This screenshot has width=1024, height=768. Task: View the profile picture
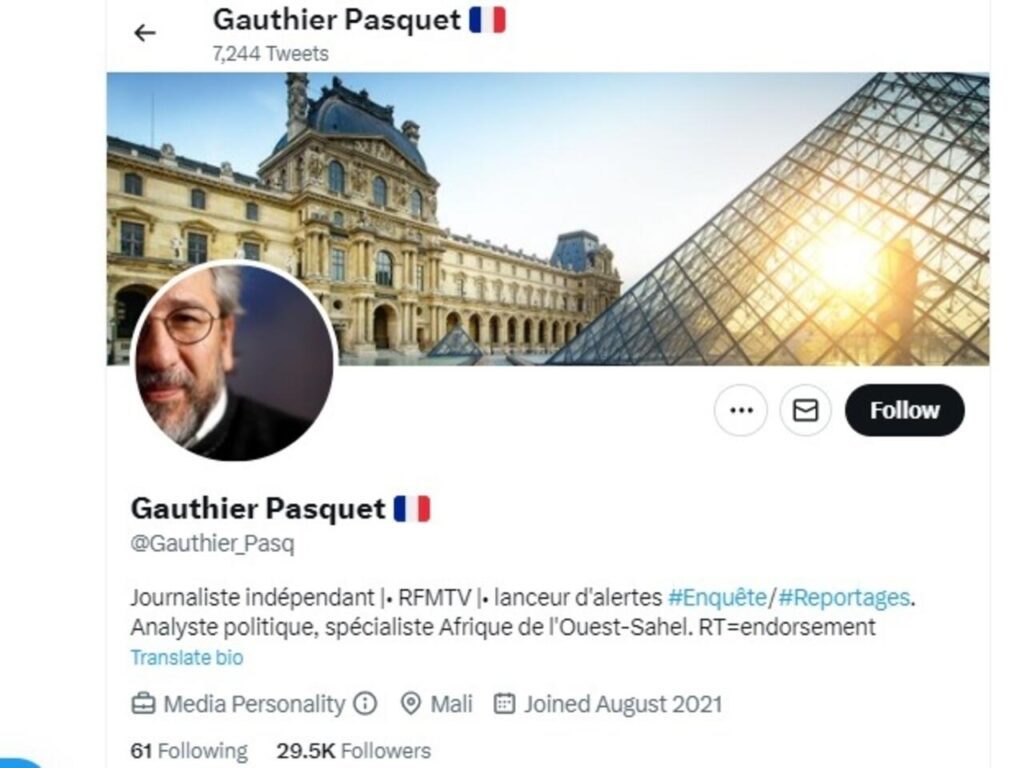pyautogui.click(x=233, y=363)
